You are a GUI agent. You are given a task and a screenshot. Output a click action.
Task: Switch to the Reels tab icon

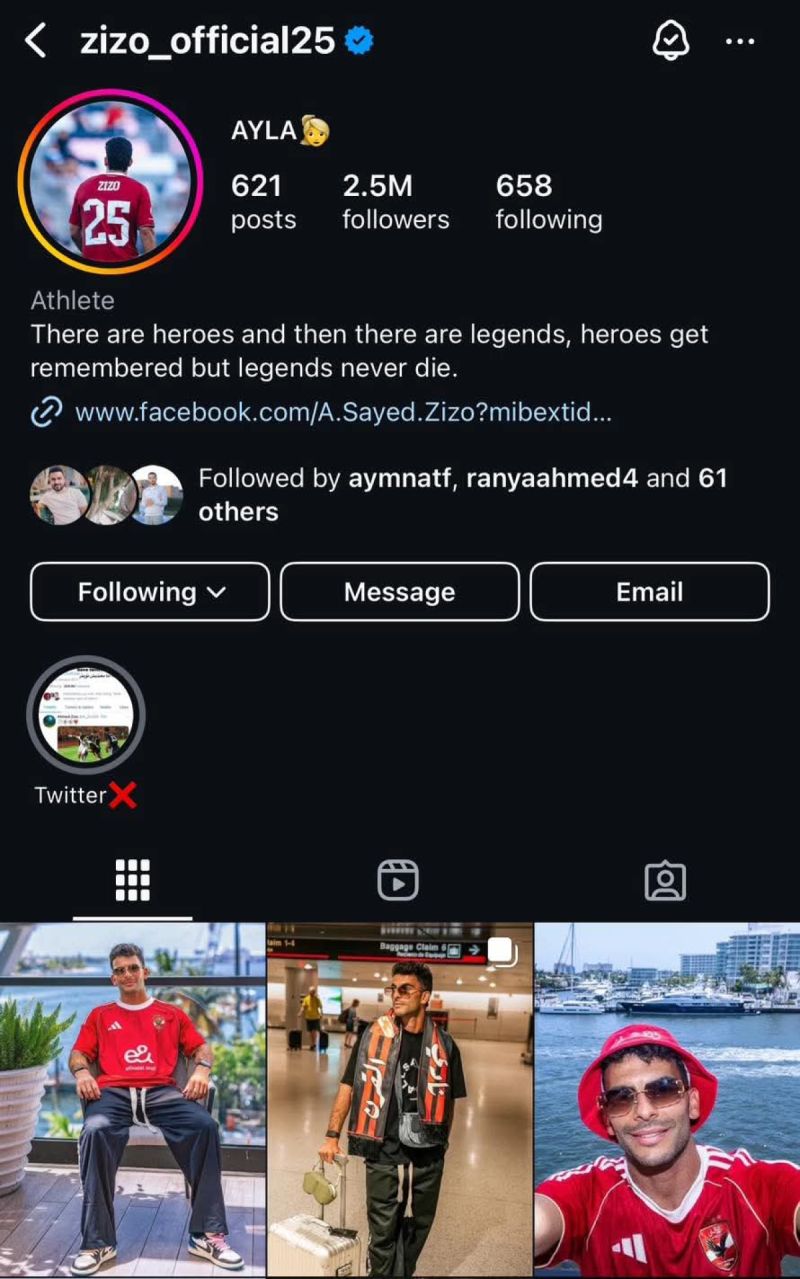(399, 879)
